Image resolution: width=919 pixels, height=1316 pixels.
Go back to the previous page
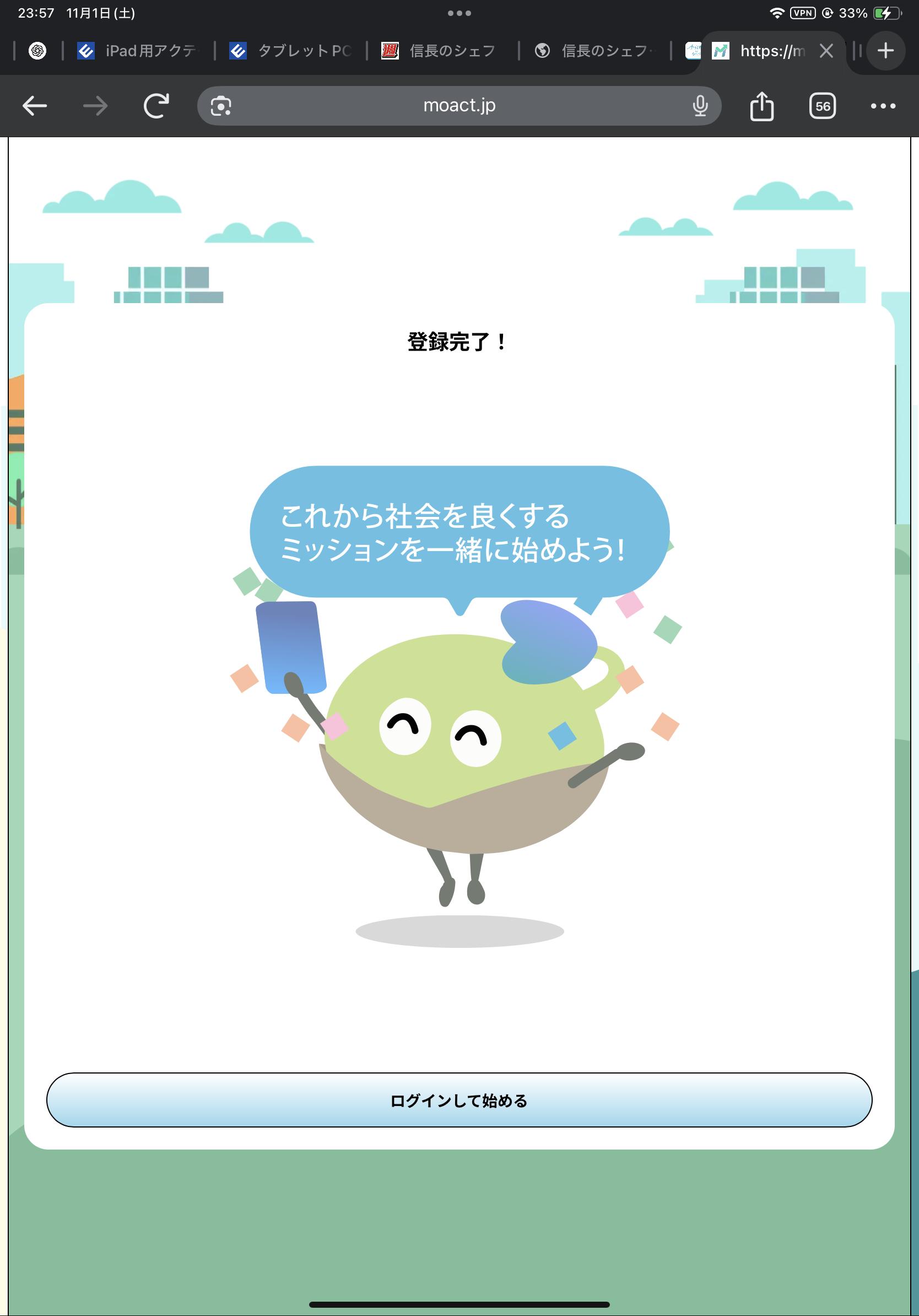pos(35,106)
